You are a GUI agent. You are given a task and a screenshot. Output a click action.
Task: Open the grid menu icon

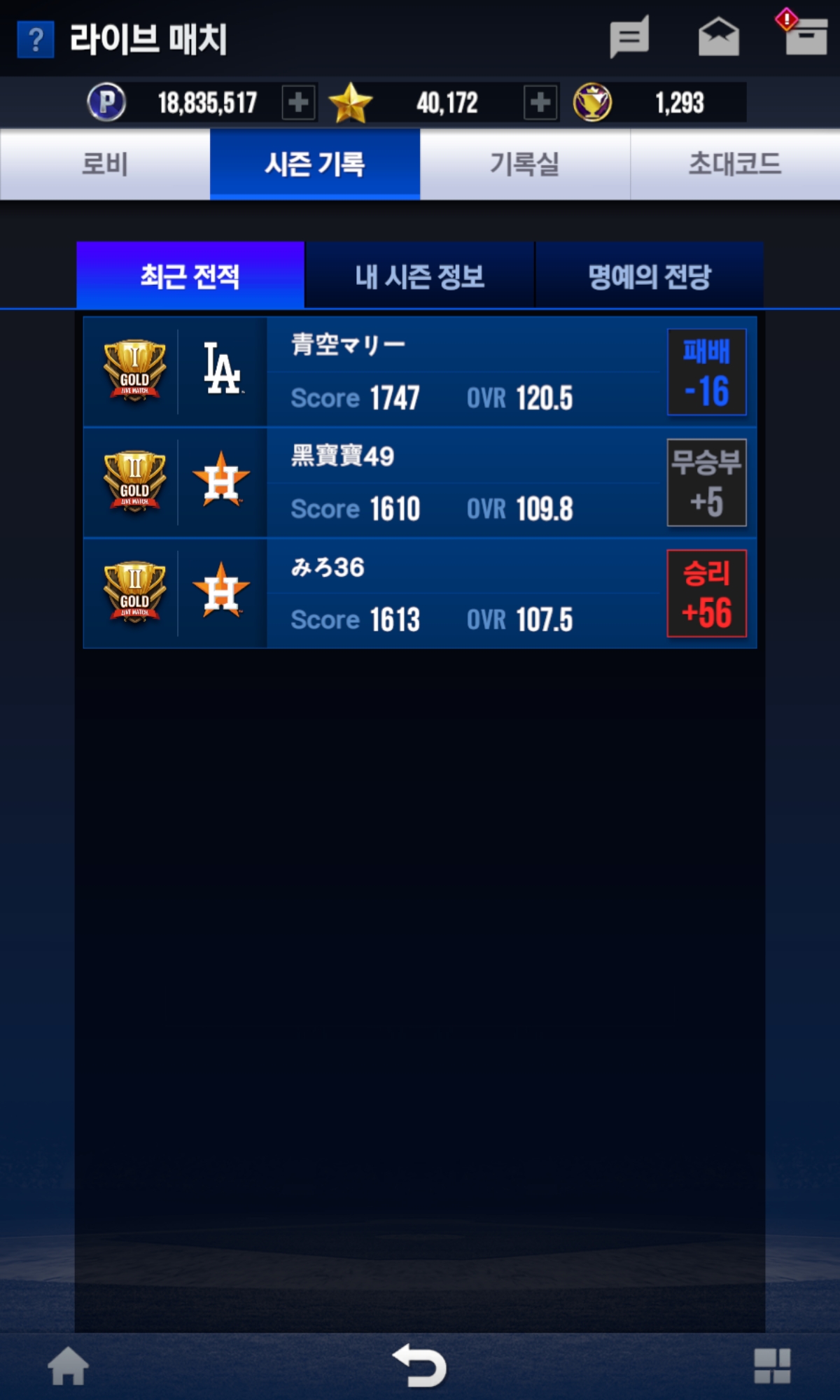(771, 1366)
